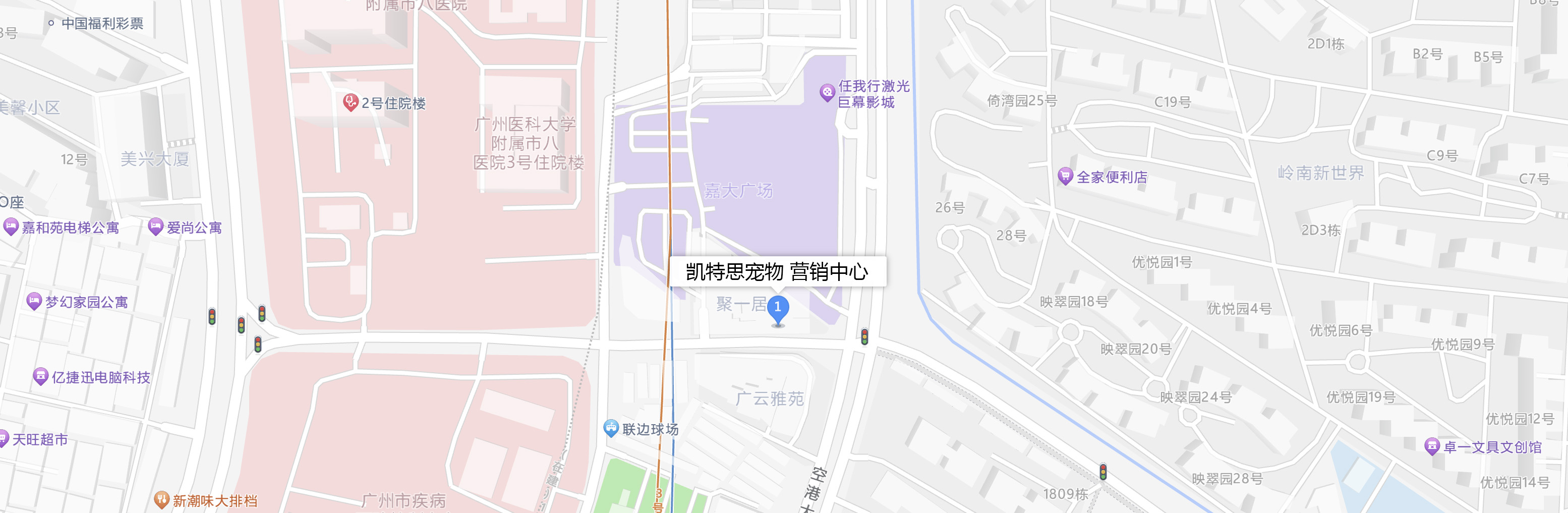Open the 2号住院楼 hospital marker
The width and height of the screenshot is (1568, 513).
click(350, 102)
